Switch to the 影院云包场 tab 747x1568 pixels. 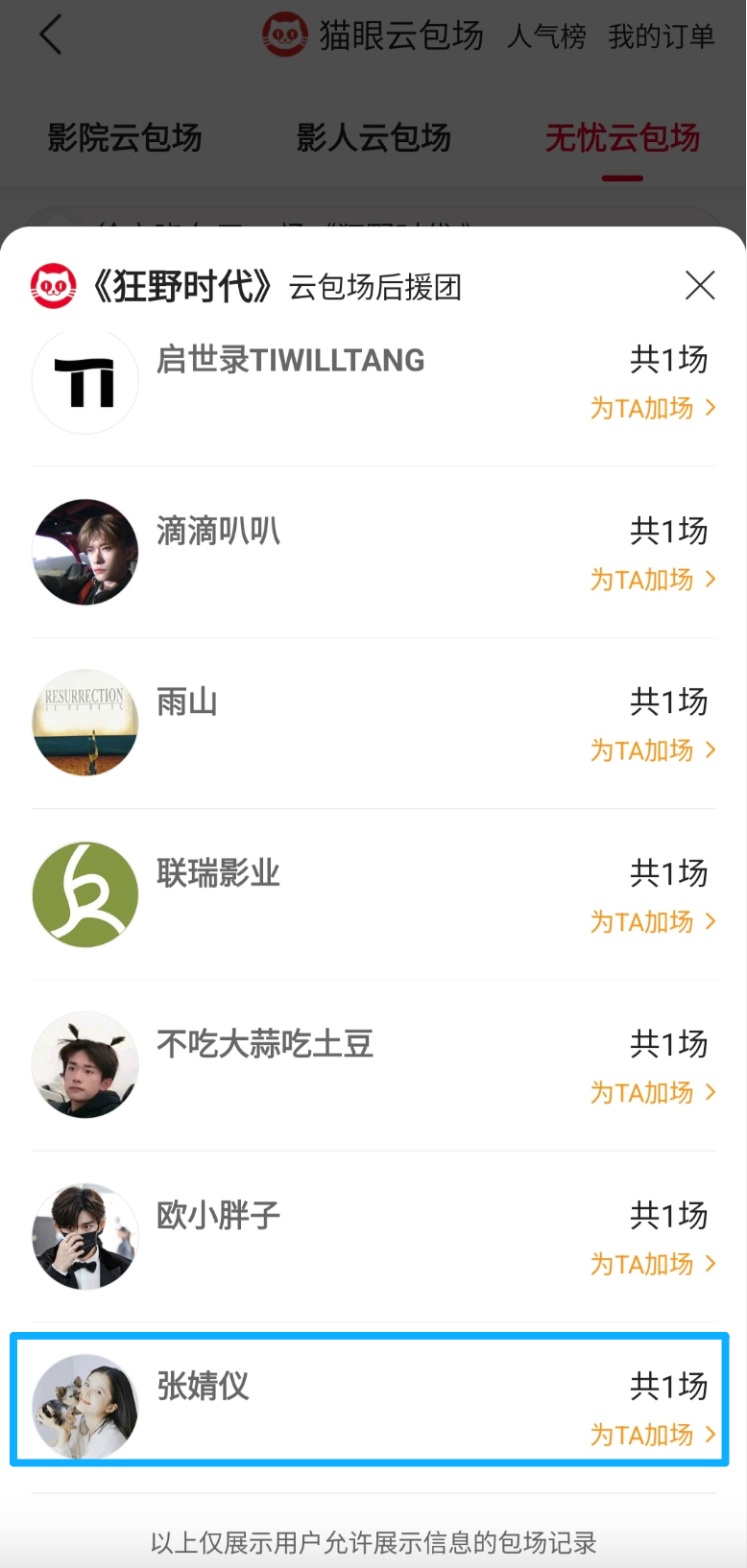(125, 138)
